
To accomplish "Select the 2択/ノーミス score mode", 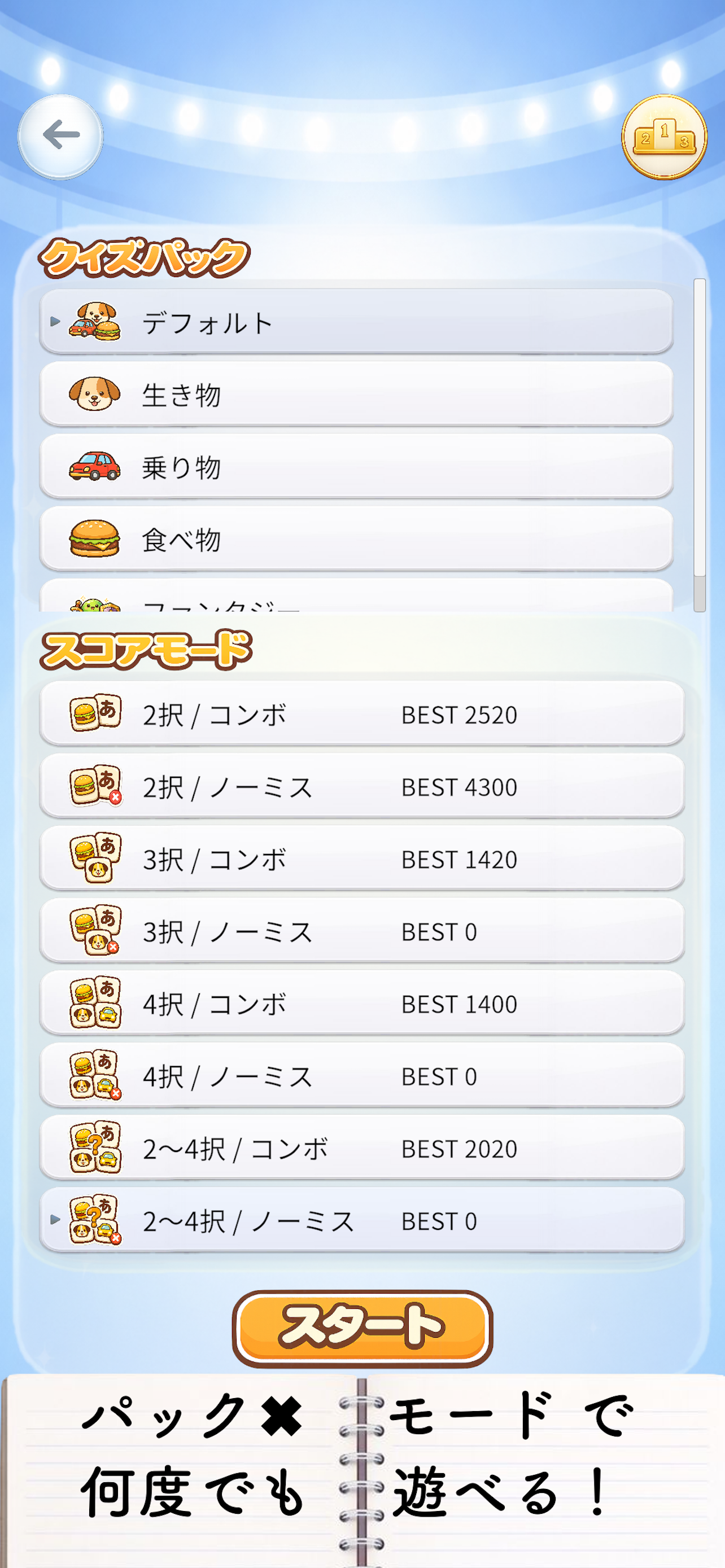I will coord(362,786).
